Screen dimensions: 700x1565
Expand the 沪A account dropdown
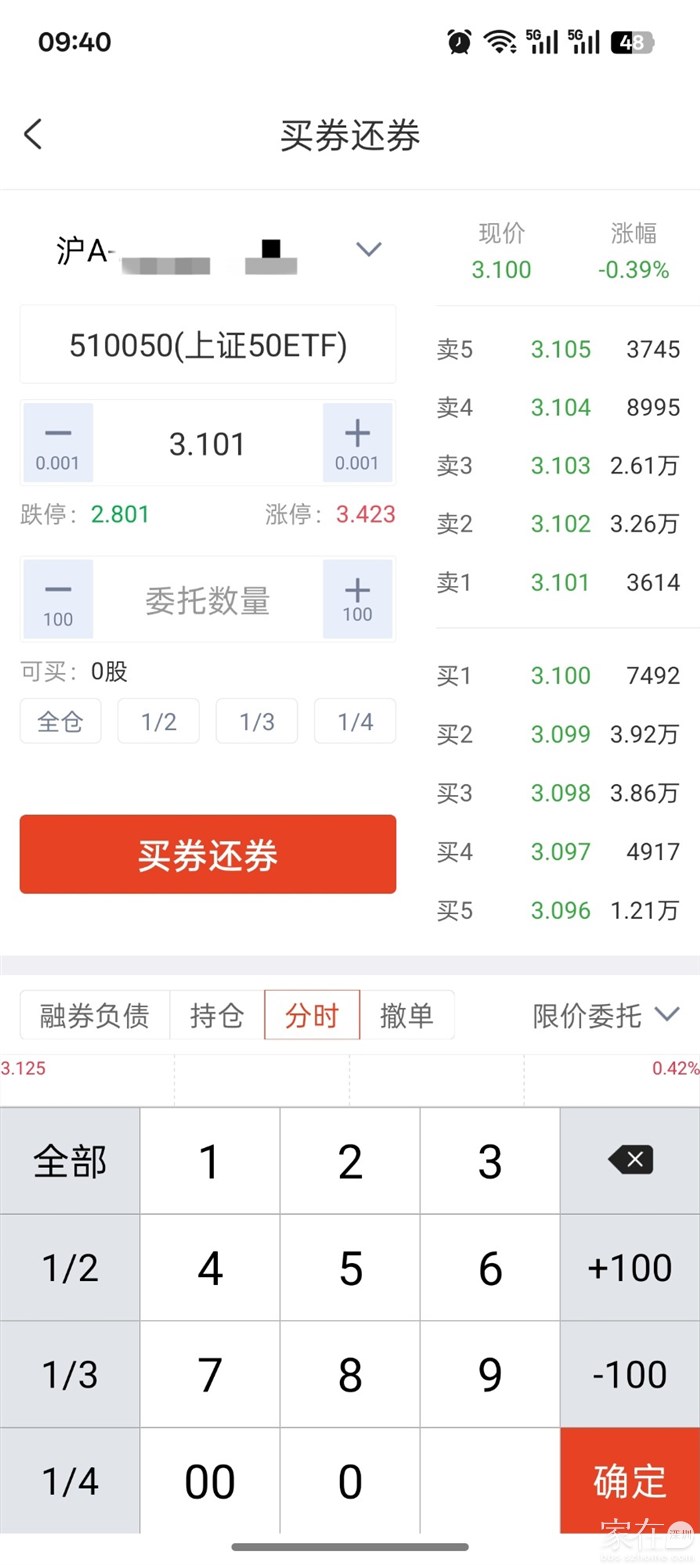tap(369, 249)
